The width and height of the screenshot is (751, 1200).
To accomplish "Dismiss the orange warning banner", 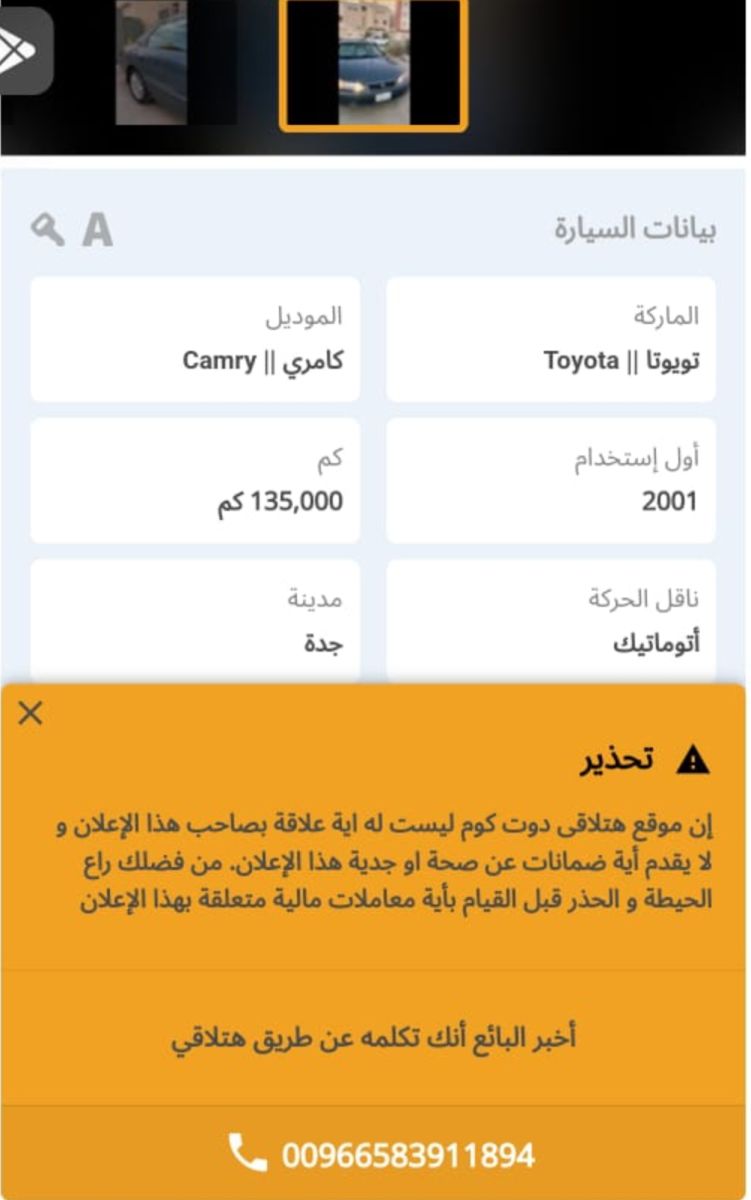I will (x=31, y=714).
